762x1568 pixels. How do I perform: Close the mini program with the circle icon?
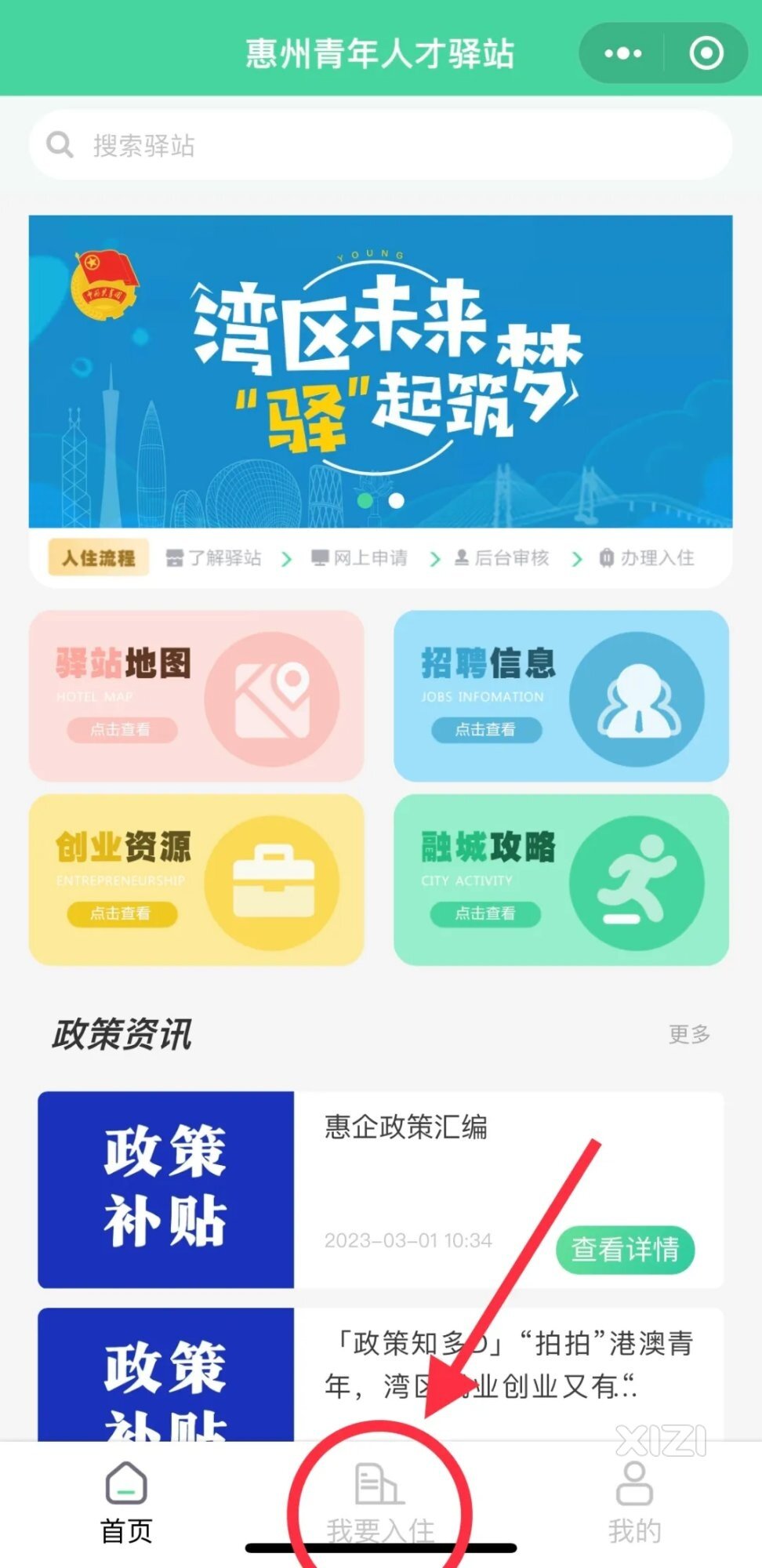click(706, 53)
